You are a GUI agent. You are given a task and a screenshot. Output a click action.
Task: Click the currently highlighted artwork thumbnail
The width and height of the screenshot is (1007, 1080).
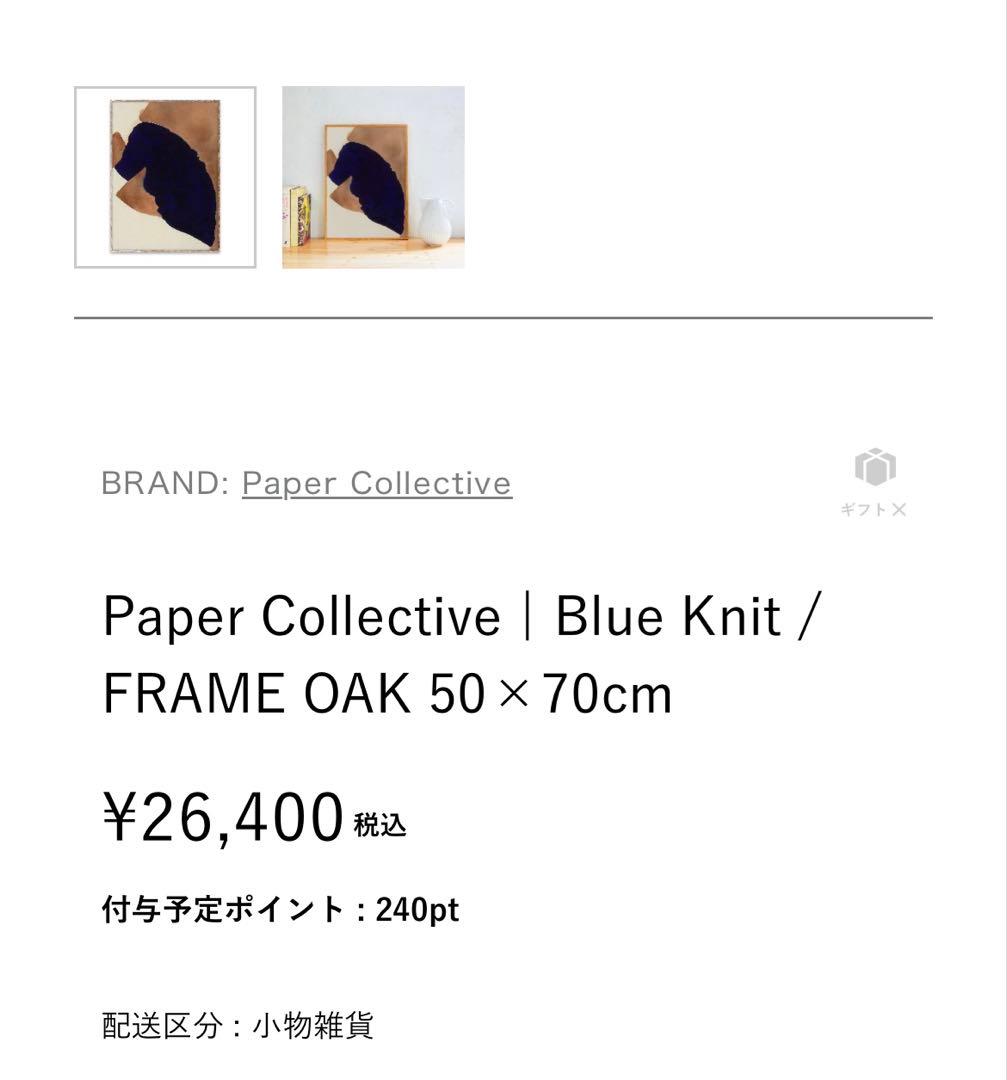point(165,177)
